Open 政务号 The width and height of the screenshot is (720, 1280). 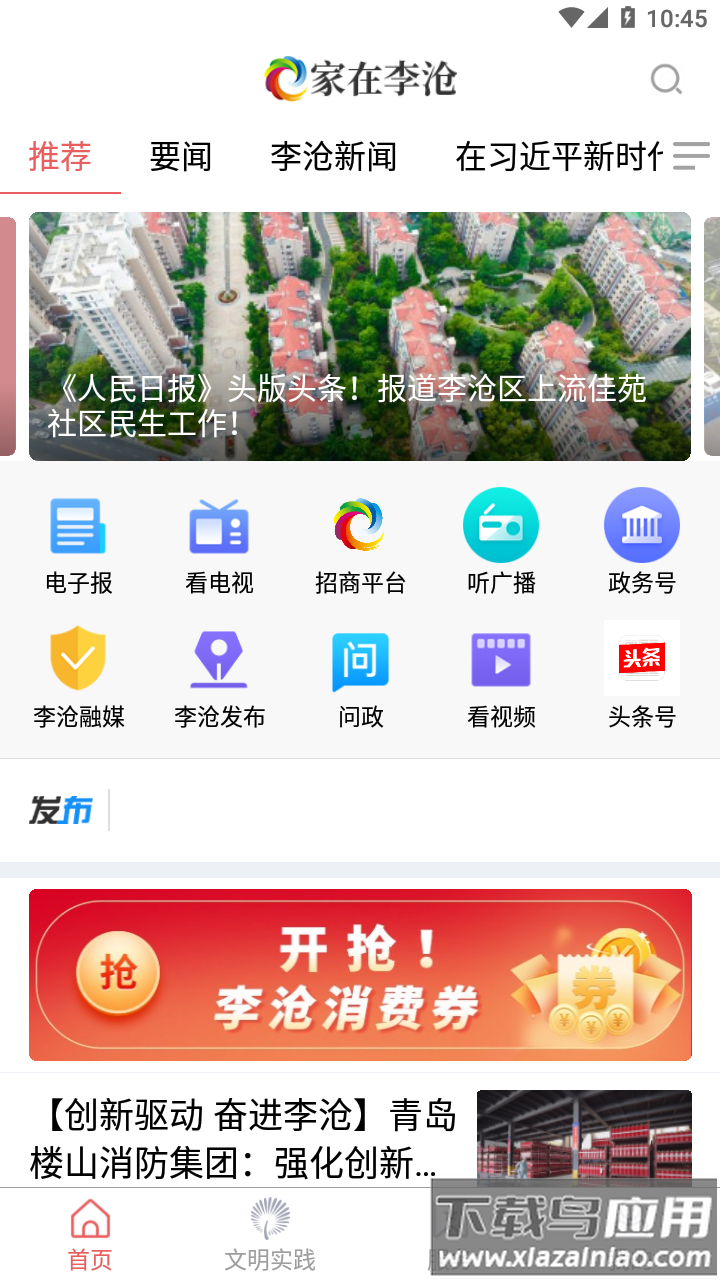coord(642,545)
